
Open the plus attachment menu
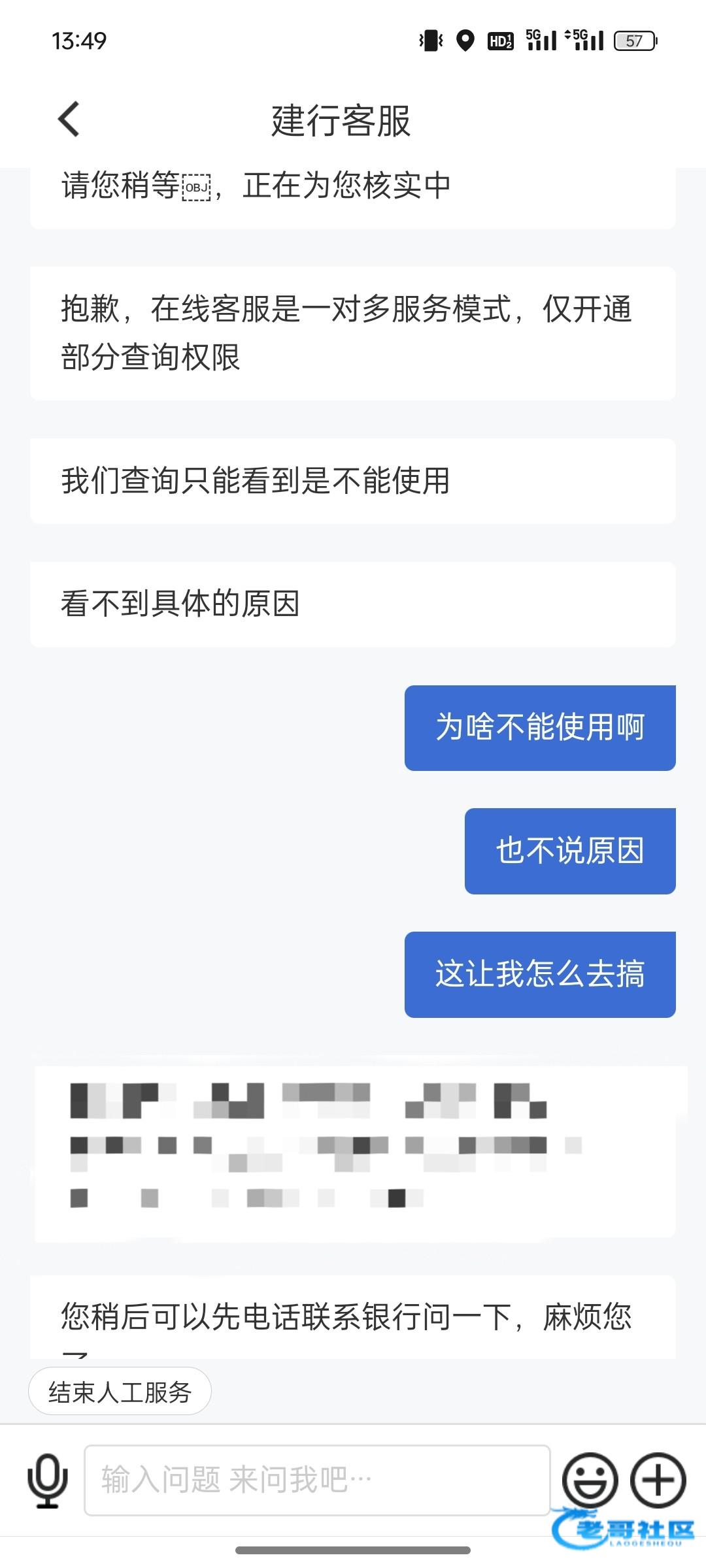pos(658,1480)
